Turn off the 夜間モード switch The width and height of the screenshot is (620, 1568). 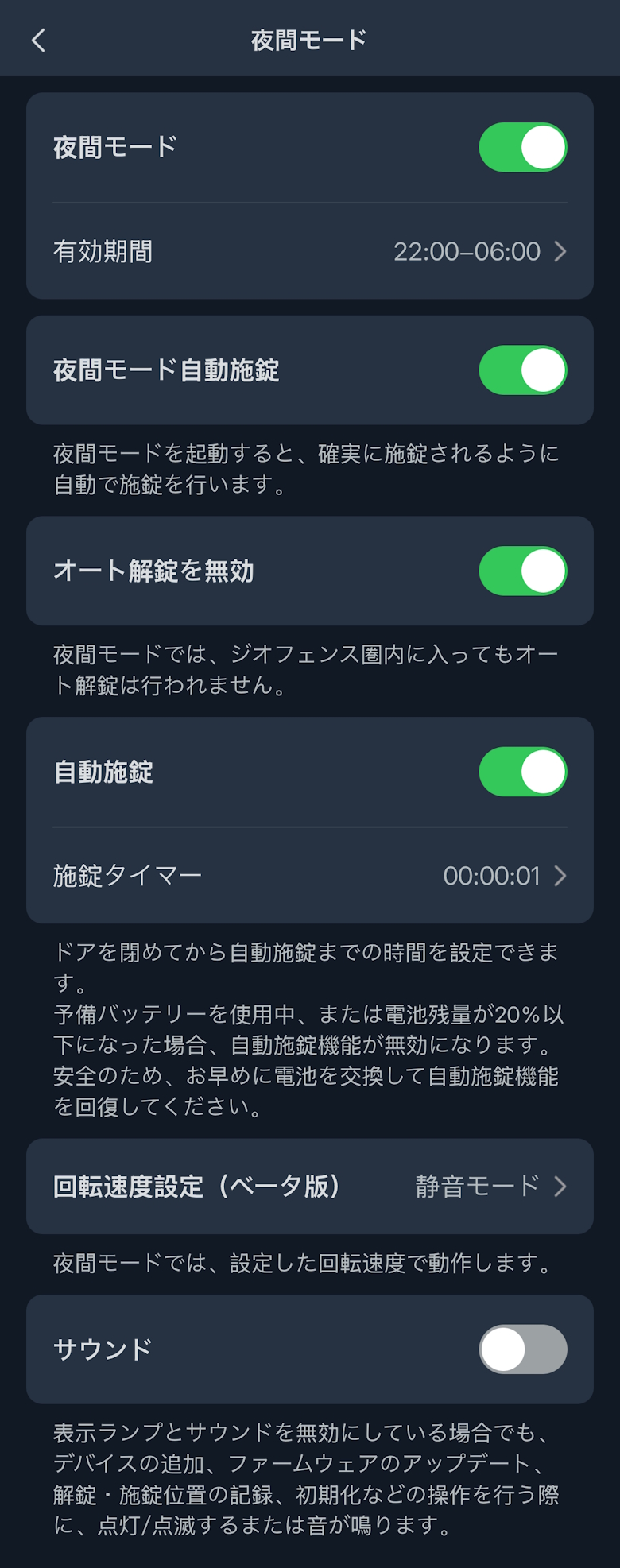pos(522,147)
